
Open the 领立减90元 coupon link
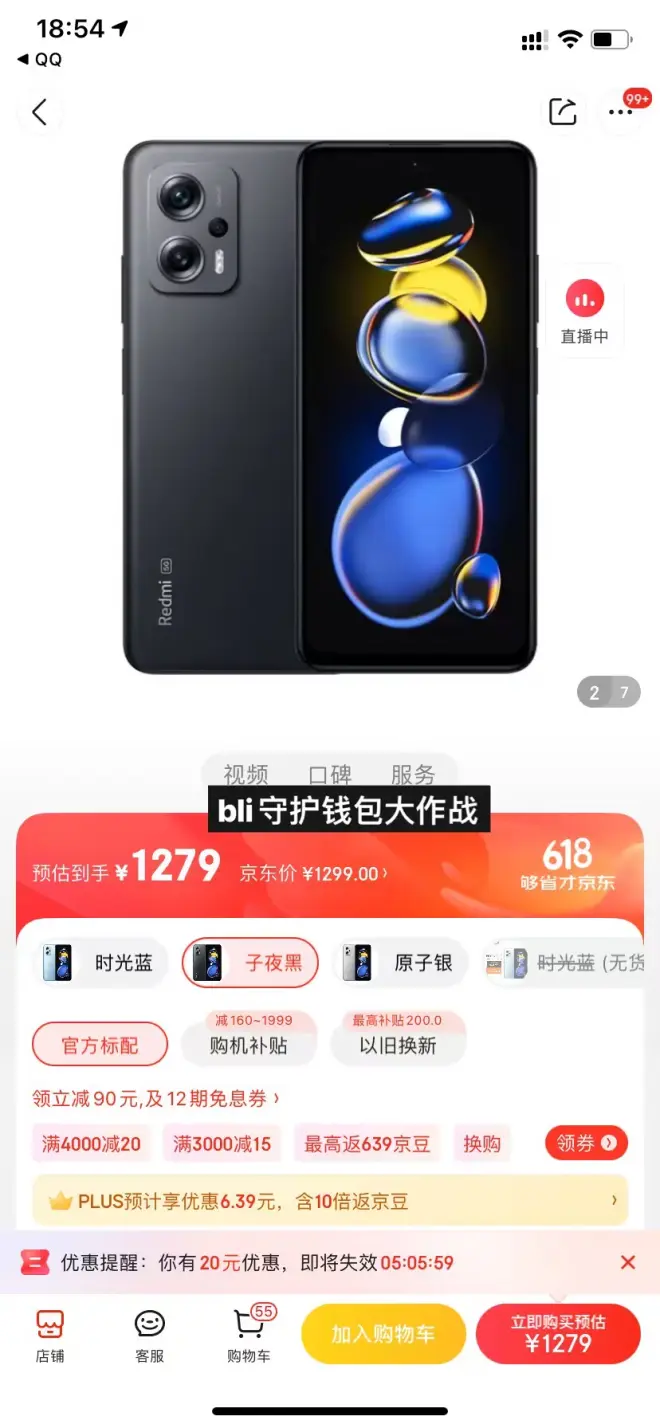(x=156, y=1098)
